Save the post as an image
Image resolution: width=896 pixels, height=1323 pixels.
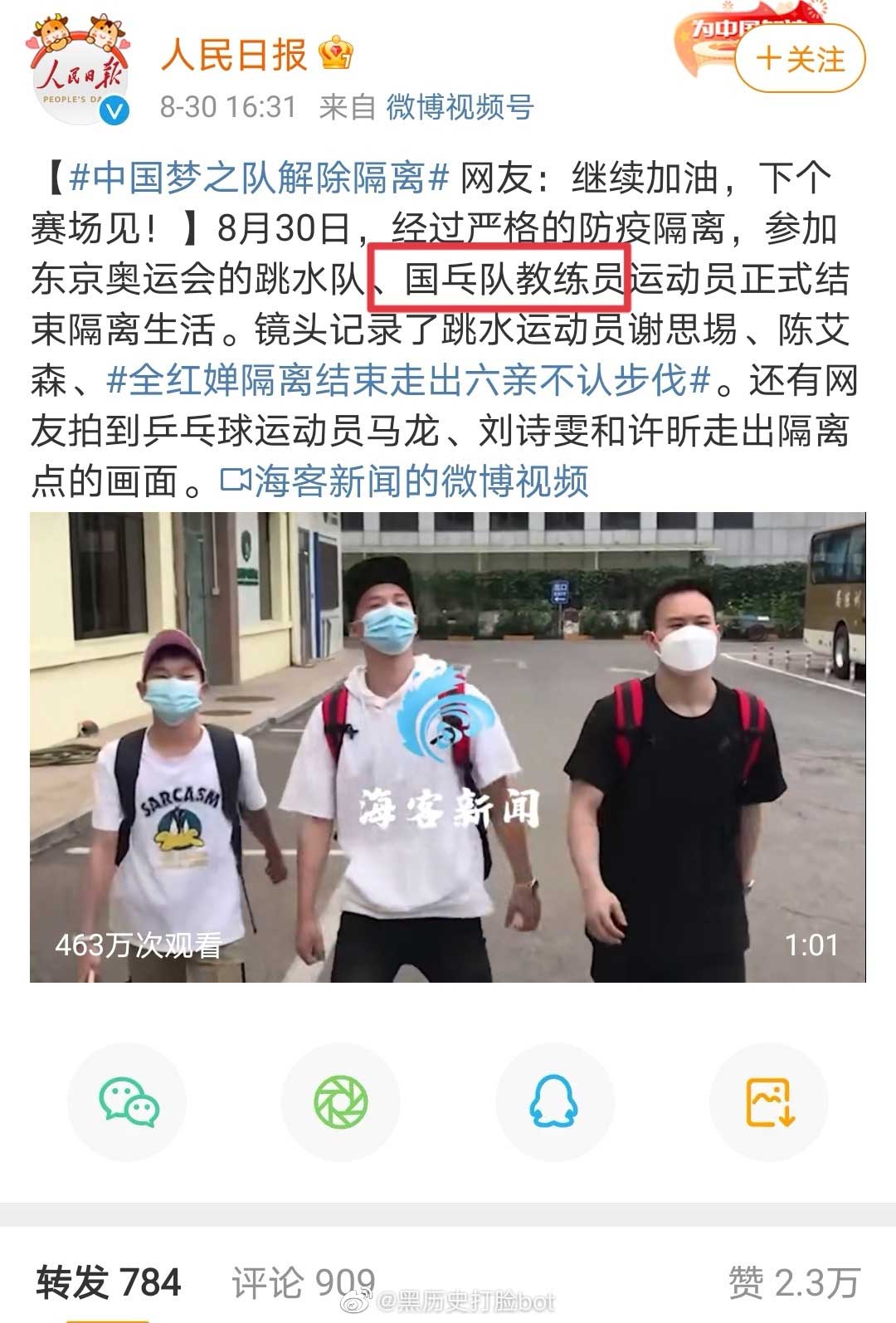[769, 1102]
